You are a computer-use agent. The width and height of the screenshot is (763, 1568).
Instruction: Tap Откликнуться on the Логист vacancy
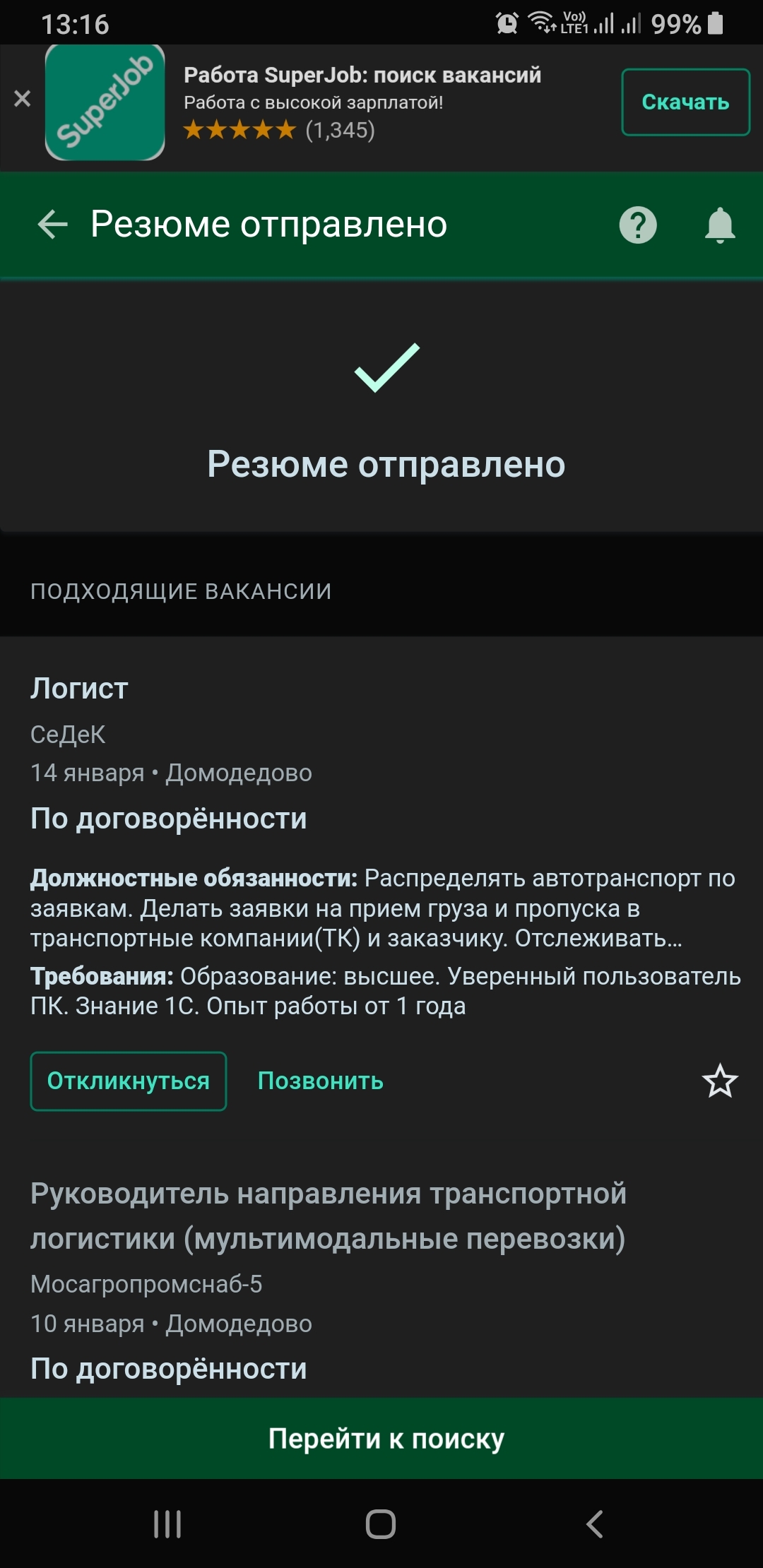129,1081
